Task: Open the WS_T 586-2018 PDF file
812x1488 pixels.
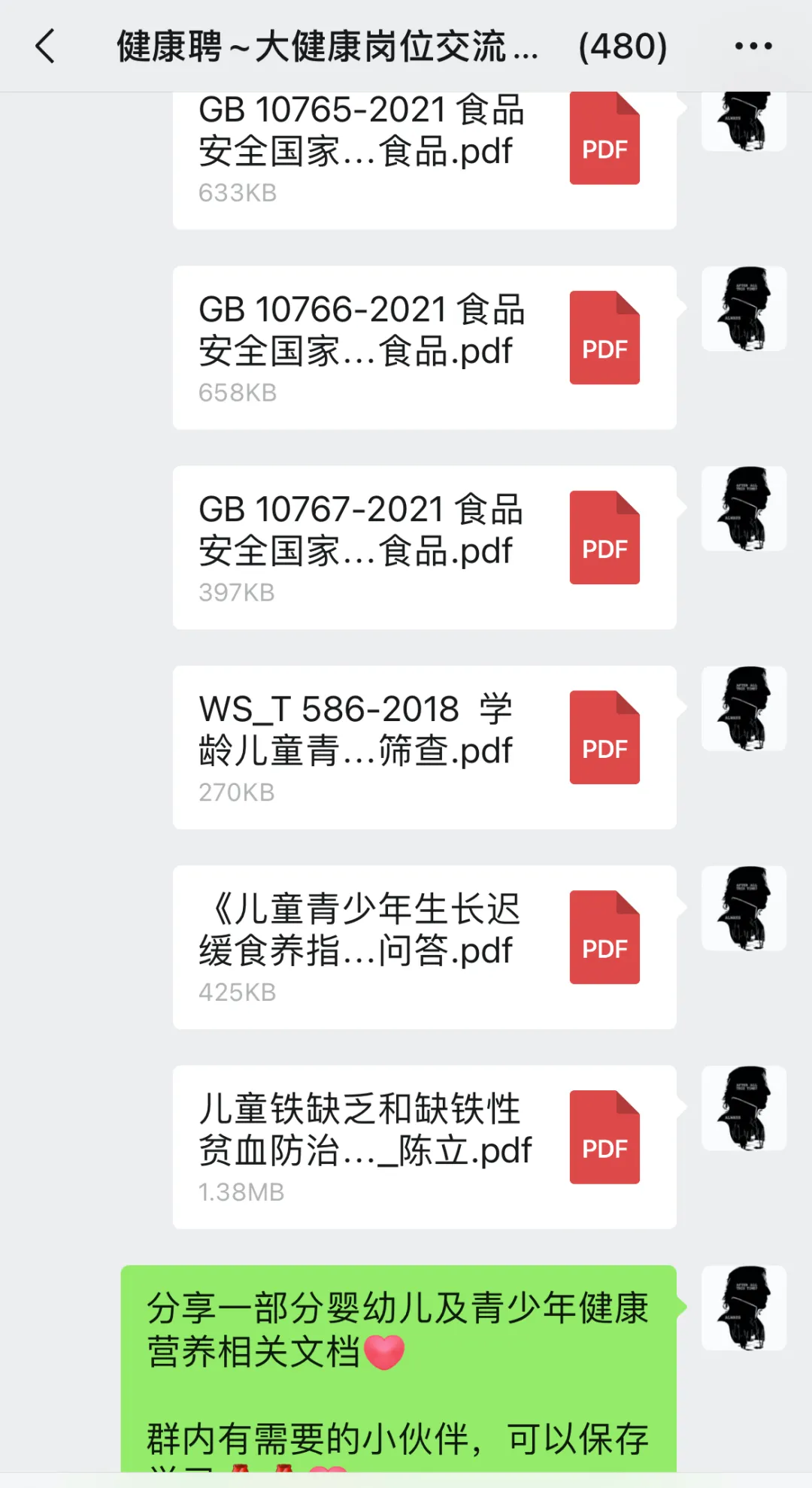Action: point(424,747)
